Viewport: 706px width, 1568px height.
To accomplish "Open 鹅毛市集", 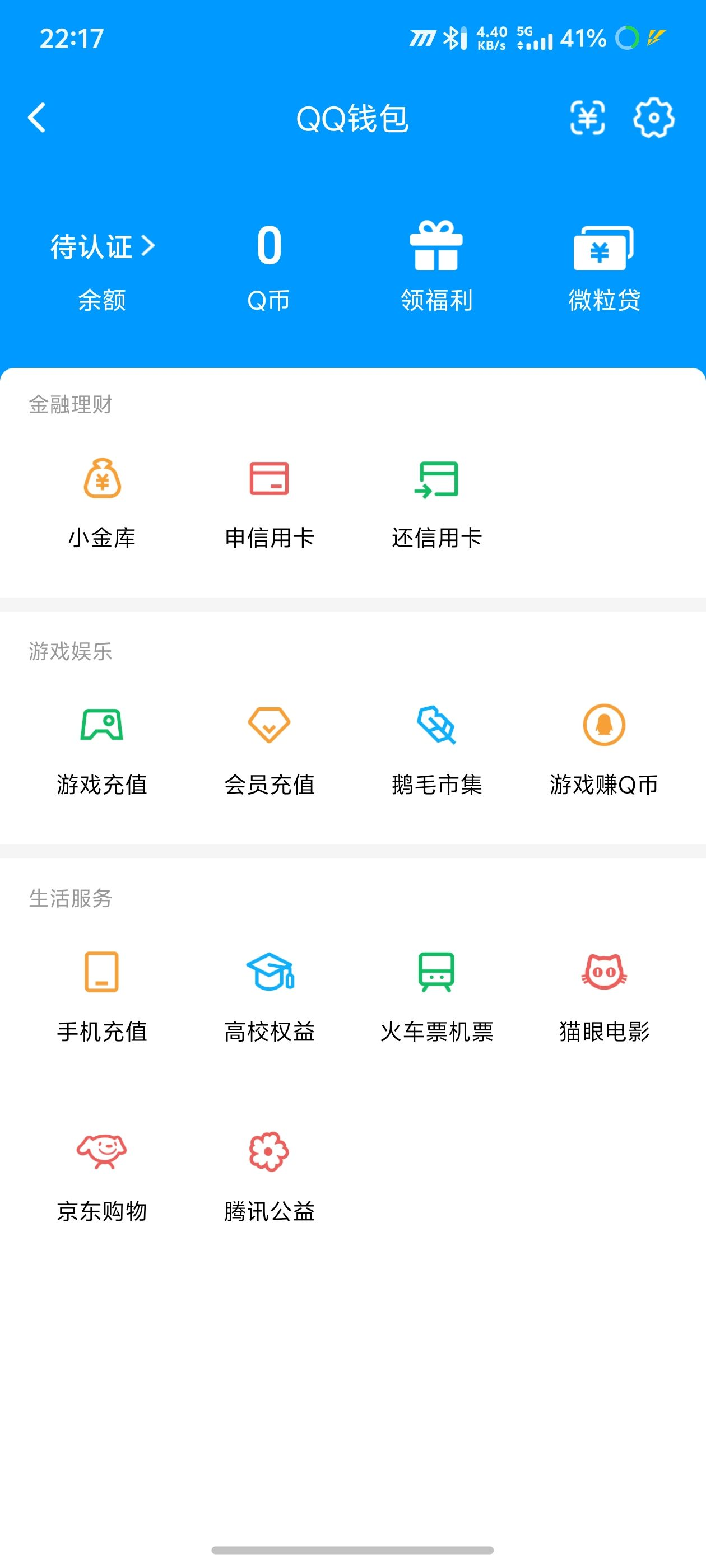I will (x=436, y=749).
